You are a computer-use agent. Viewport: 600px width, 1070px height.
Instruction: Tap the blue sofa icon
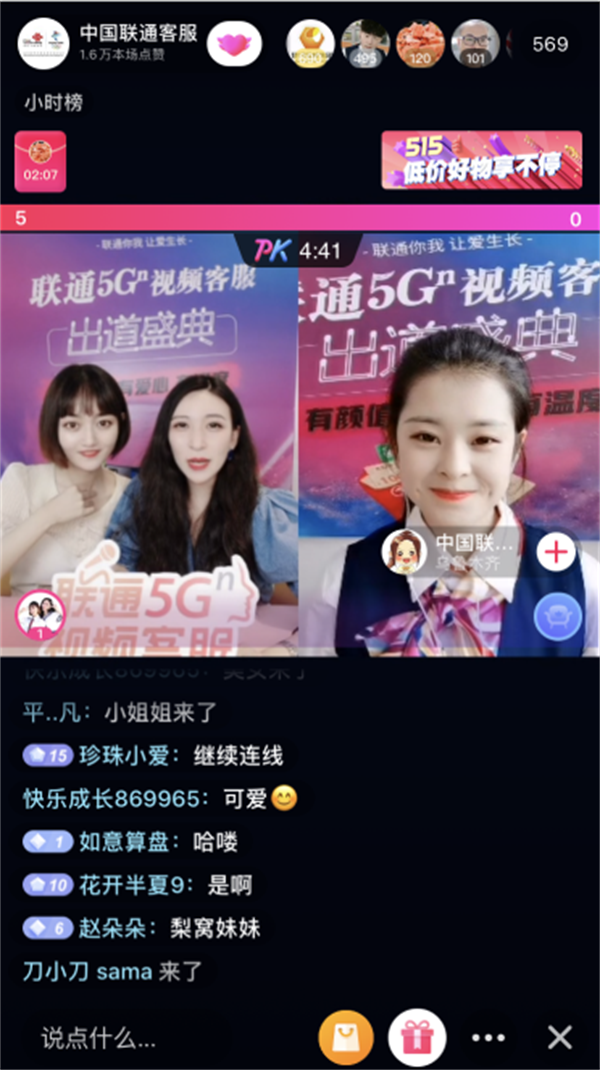tap(558, 616)
